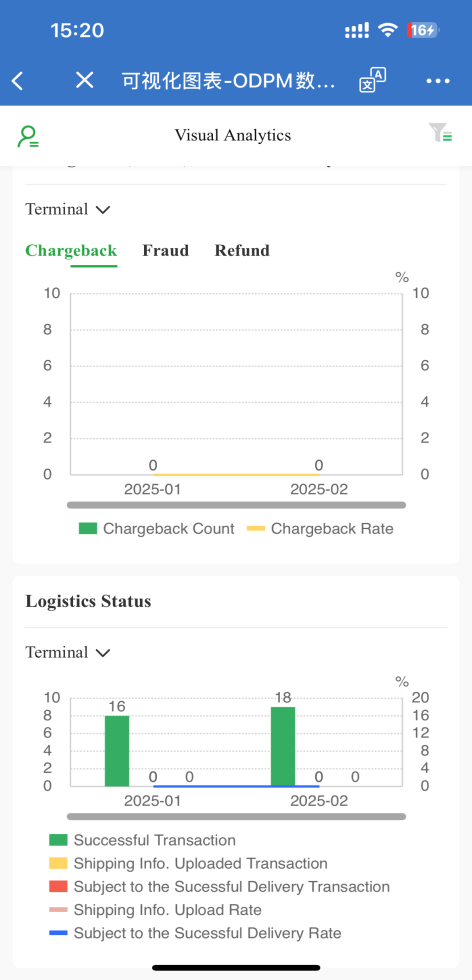Close the web page with the X
Viewport: 472px width, 980px height.
point(84,80)
